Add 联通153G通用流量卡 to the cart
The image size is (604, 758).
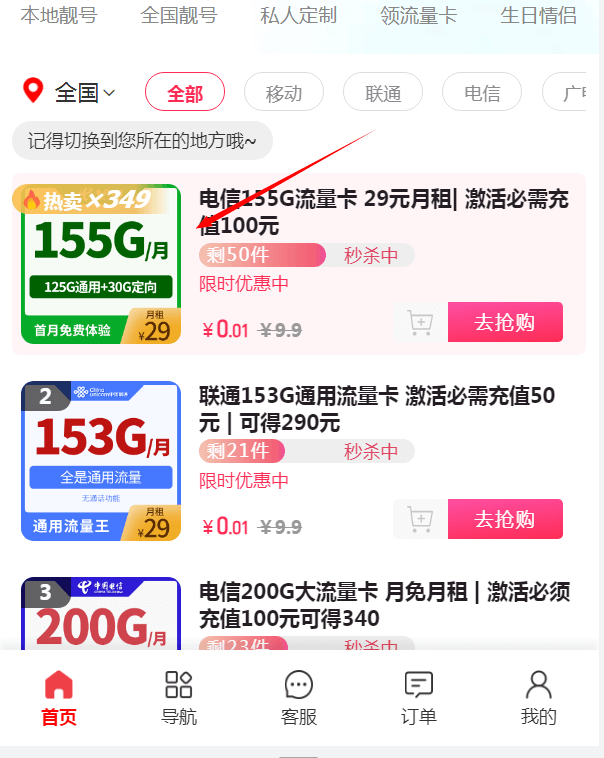[420, 520]
